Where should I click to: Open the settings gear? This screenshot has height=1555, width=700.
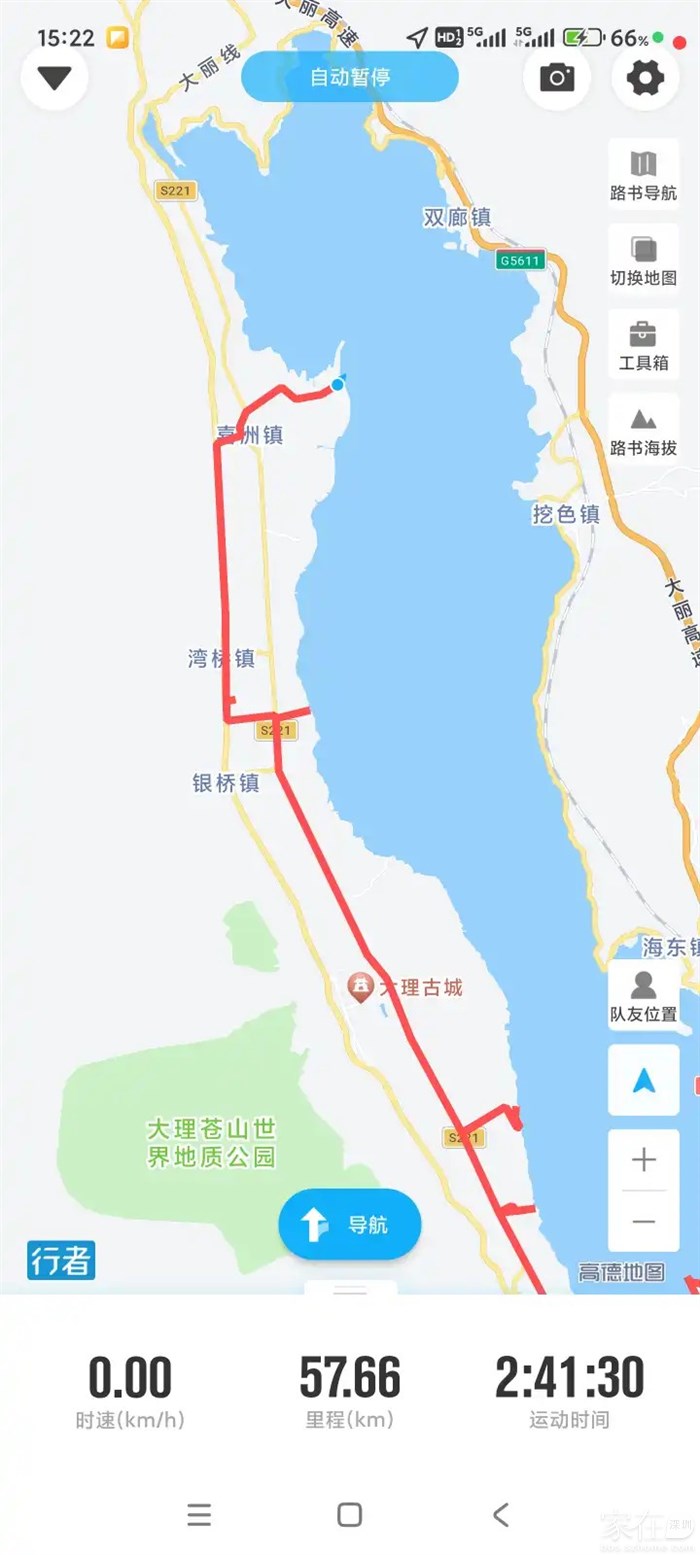point(645,77)
